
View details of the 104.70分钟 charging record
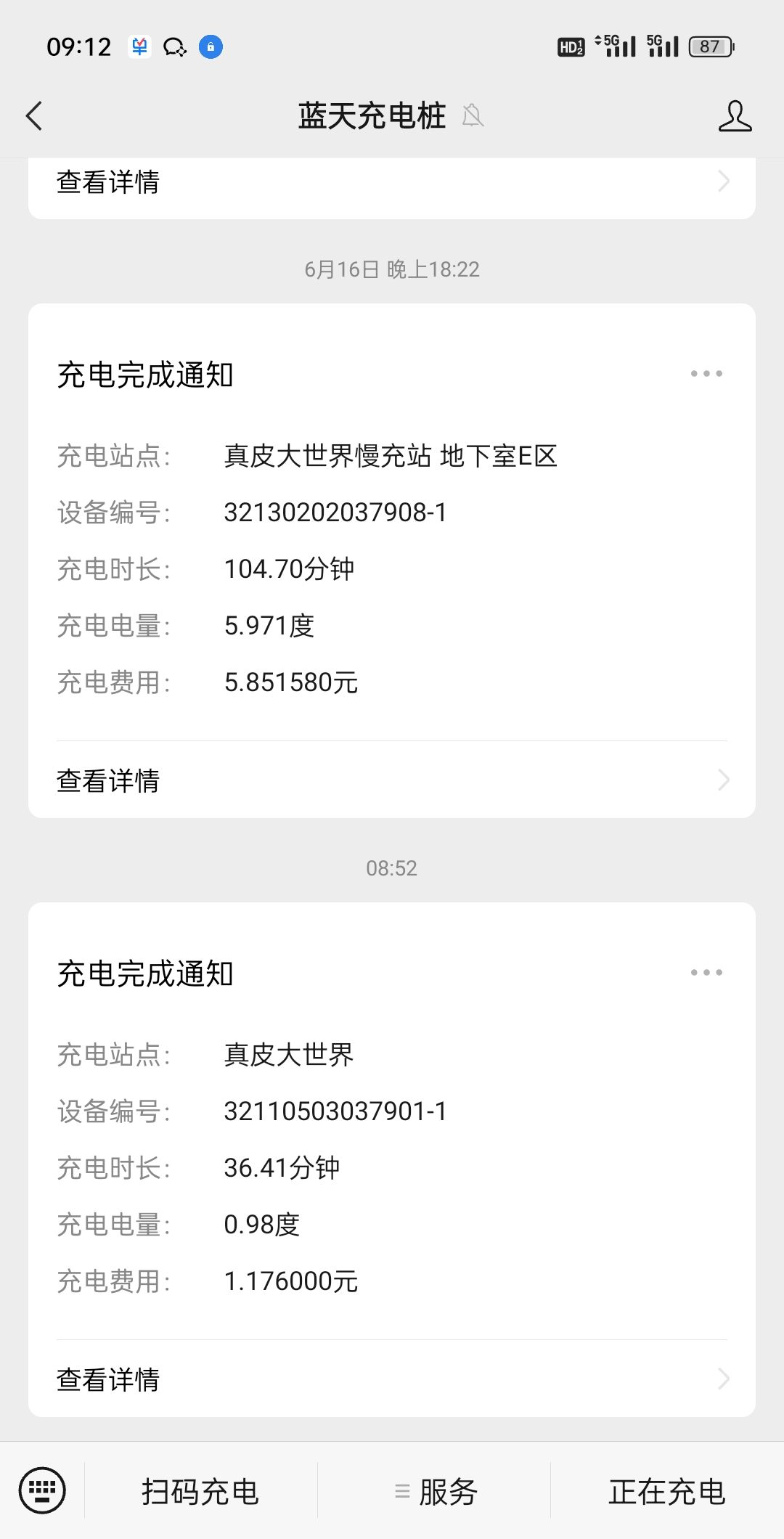[x=392, y=780]
